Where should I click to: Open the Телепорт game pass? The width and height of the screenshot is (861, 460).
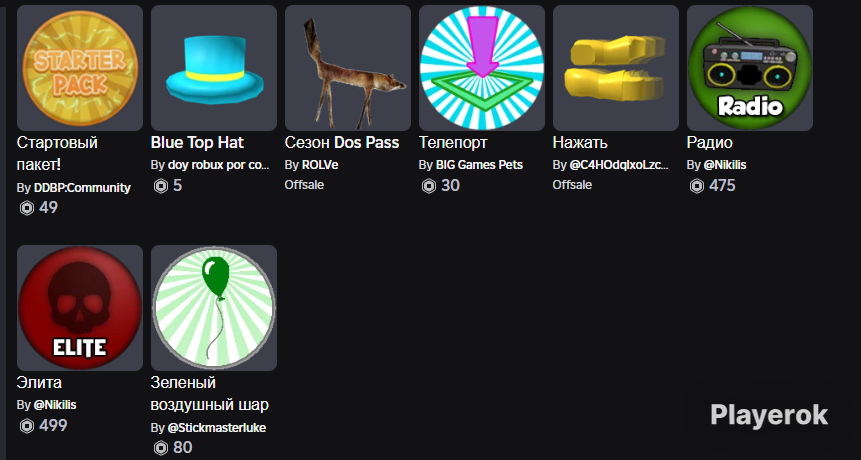click(482, 68)
